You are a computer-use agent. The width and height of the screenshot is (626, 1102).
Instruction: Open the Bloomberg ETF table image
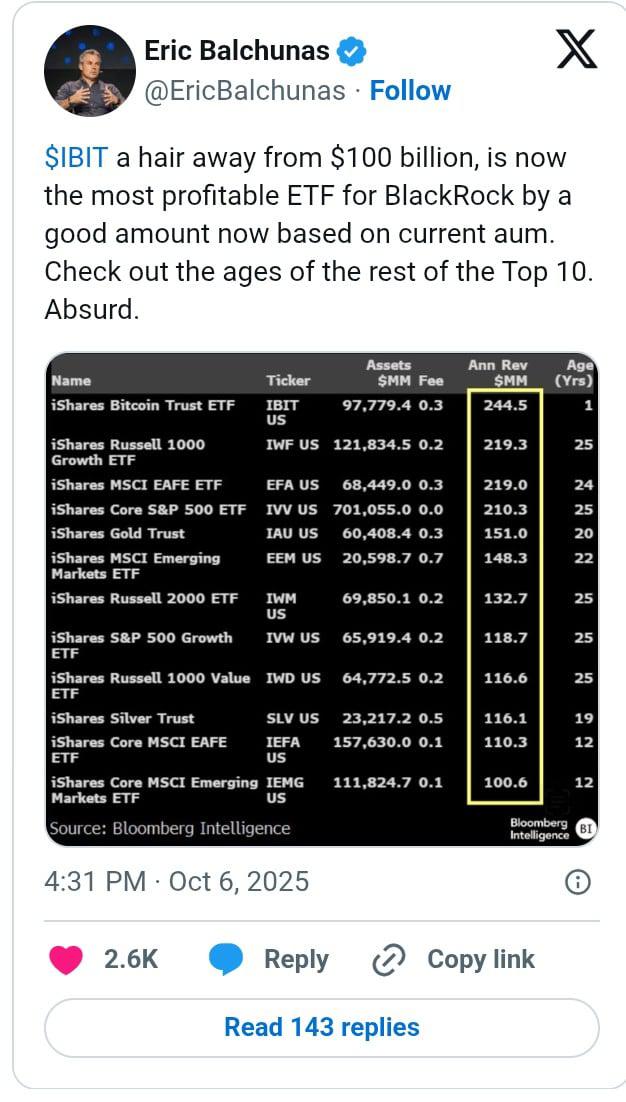point(321,598)
